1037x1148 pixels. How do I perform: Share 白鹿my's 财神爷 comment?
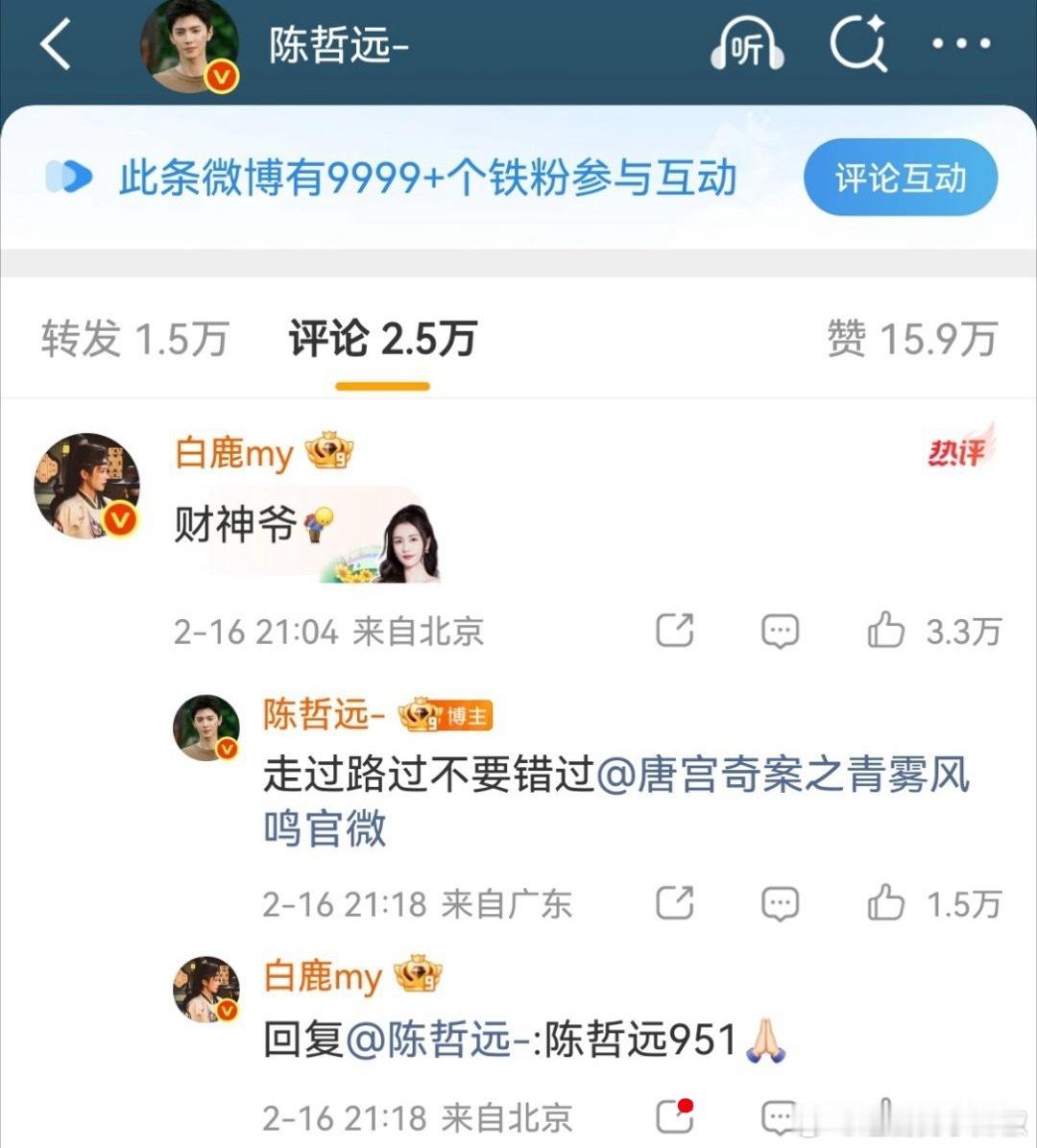tap(675, 631)
